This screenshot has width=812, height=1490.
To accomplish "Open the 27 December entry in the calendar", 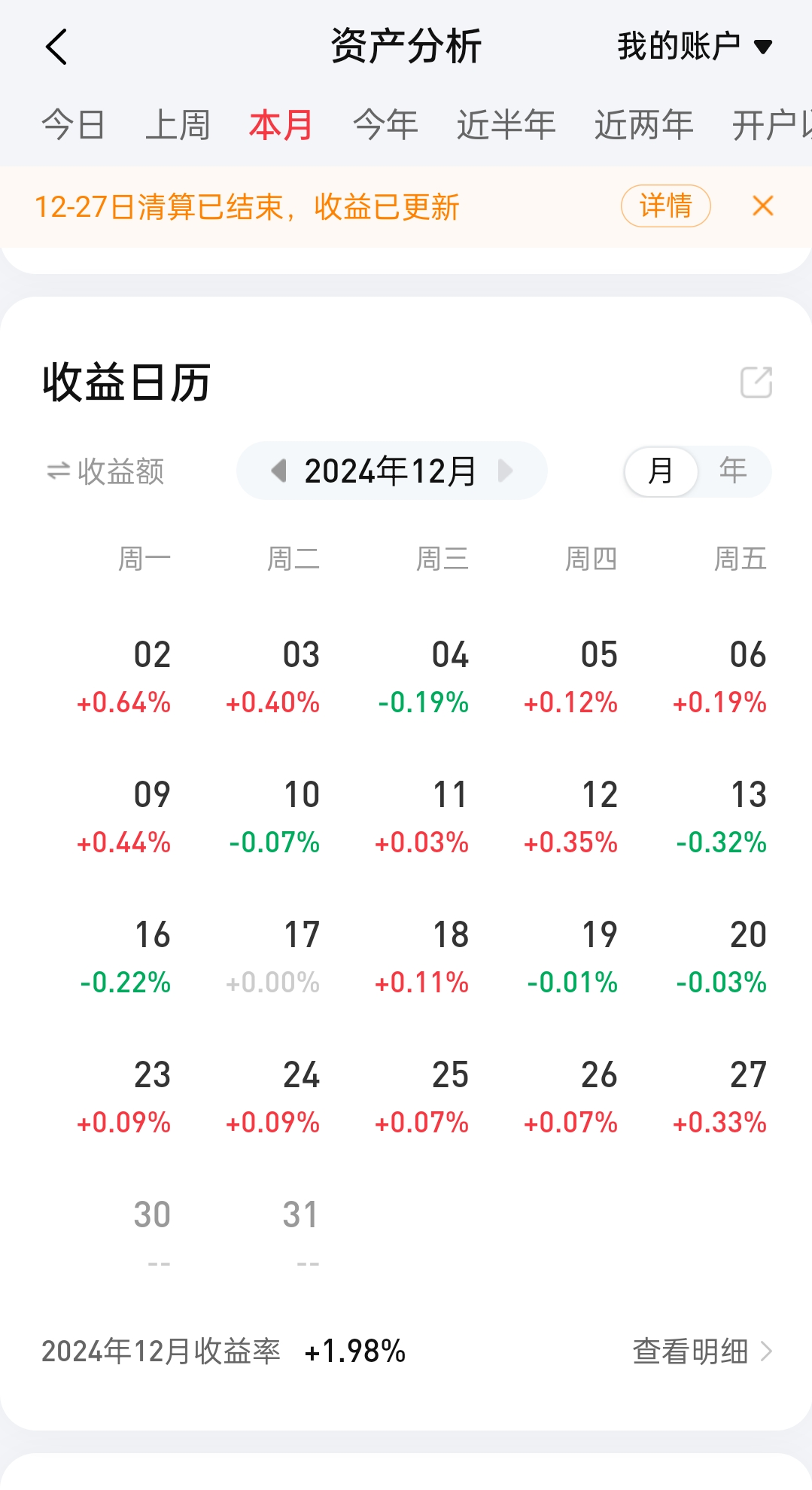I will [x=722, y=1097].
